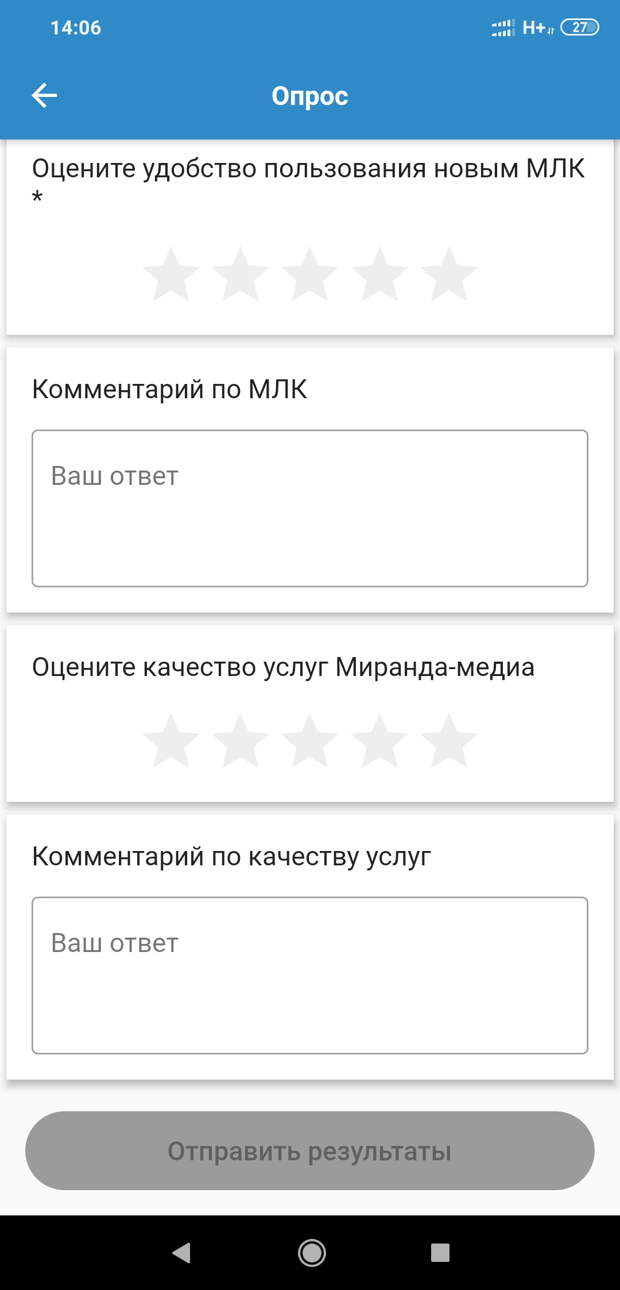Focus the Комментарий по качеству услуг field
620x1290 pixels.
[x=310, y=975]
